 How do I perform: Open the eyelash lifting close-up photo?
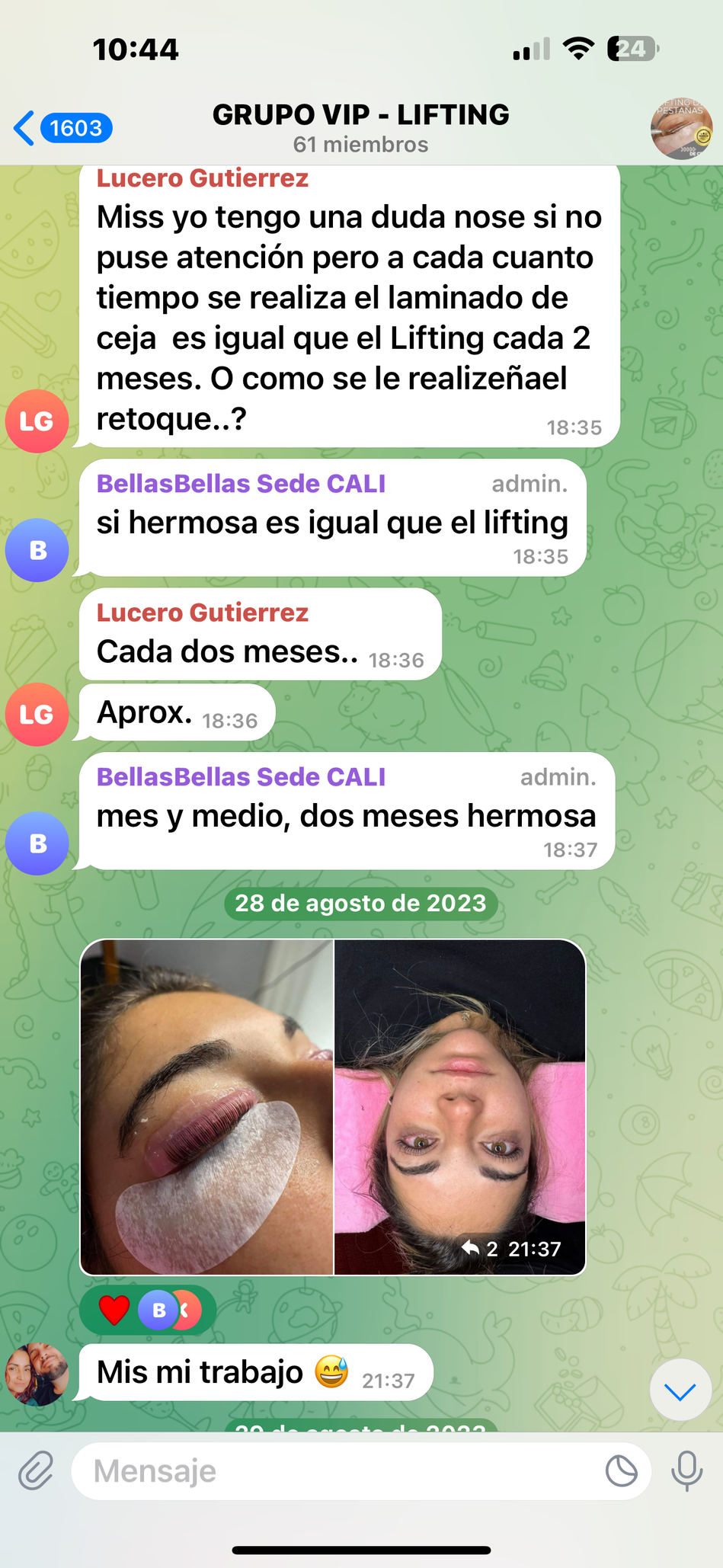tap(207, 1107)
